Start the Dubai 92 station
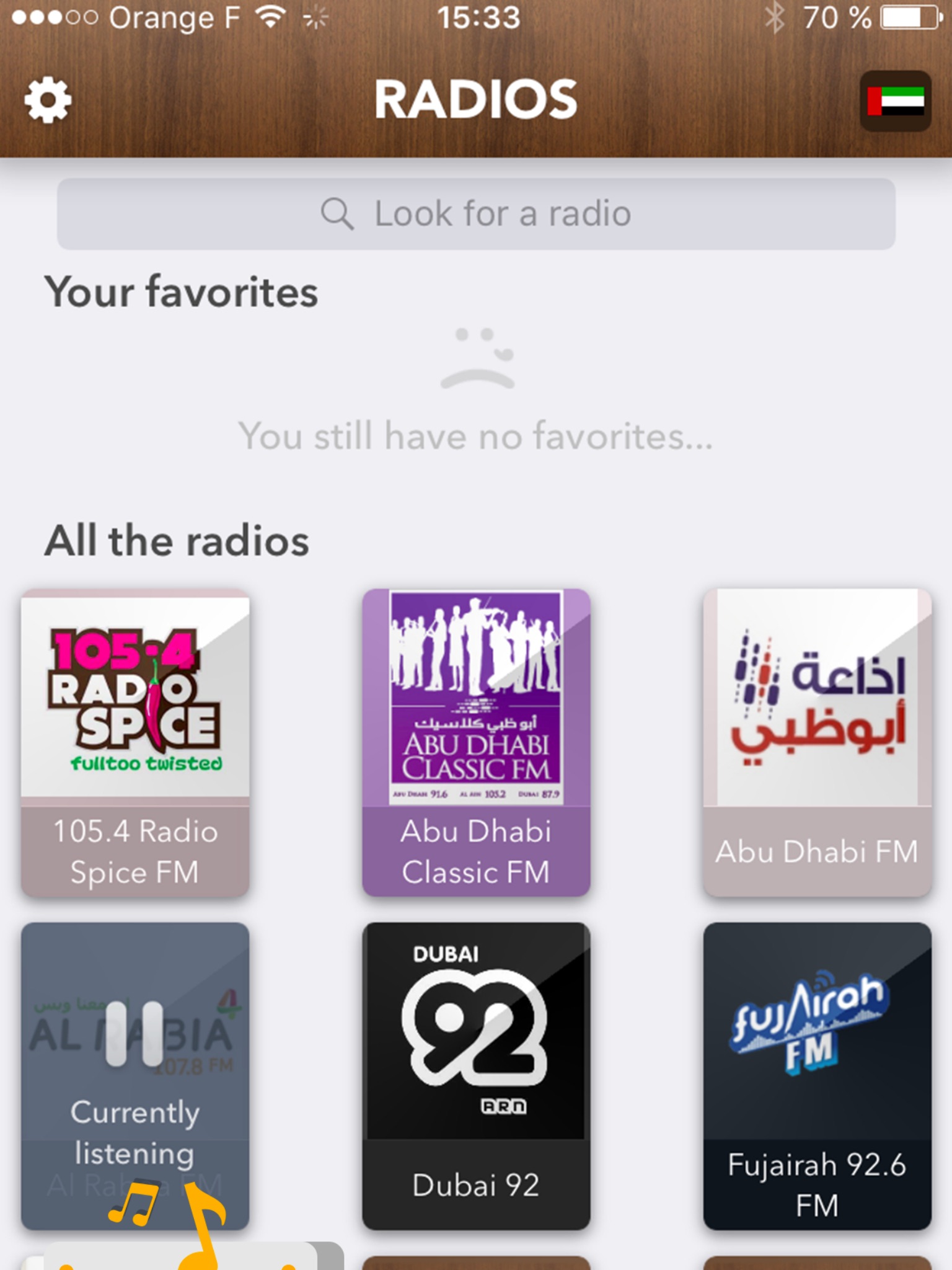This screenshot has height=1270, width=952. (x=476, y=1076)
